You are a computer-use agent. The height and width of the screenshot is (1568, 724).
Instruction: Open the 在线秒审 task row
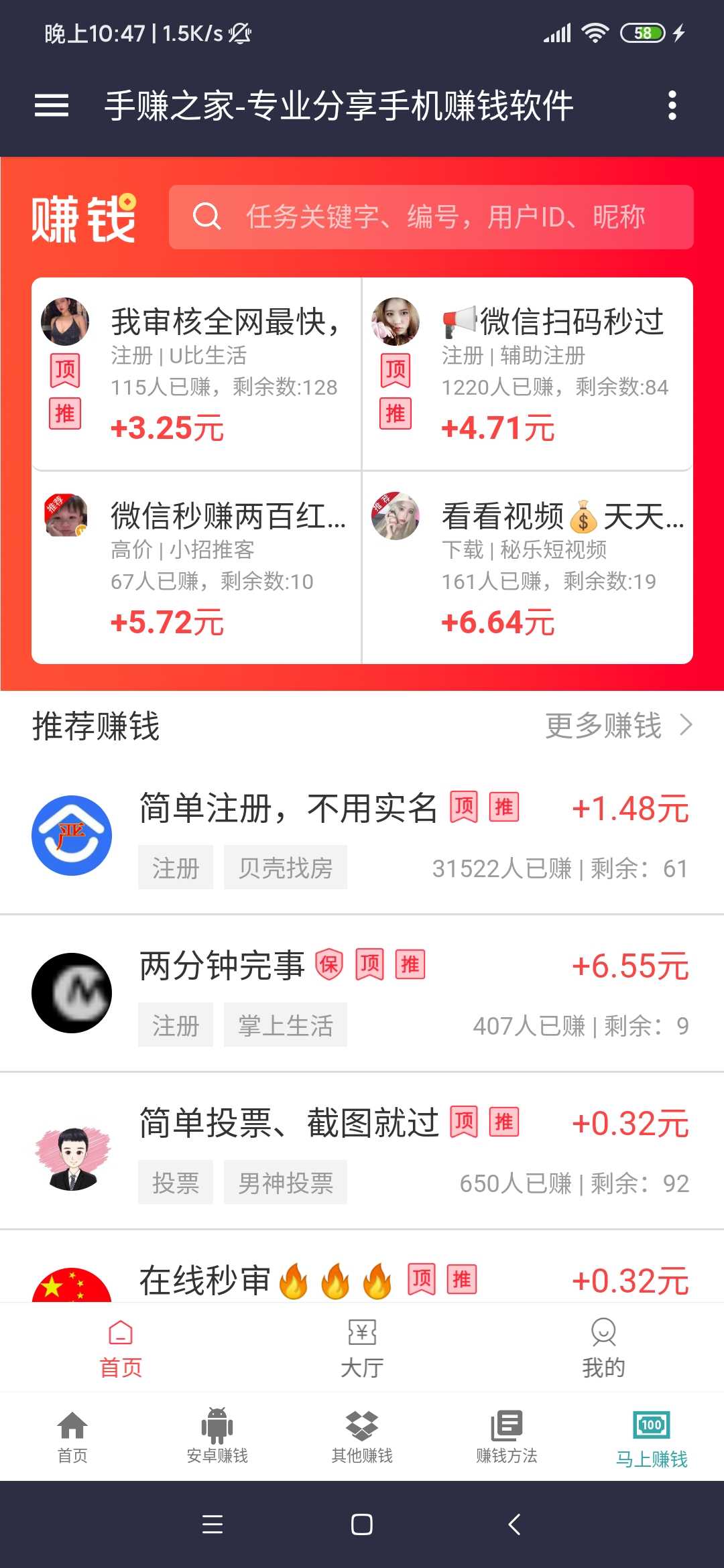pyautogui.click(x=362, y=1267)
